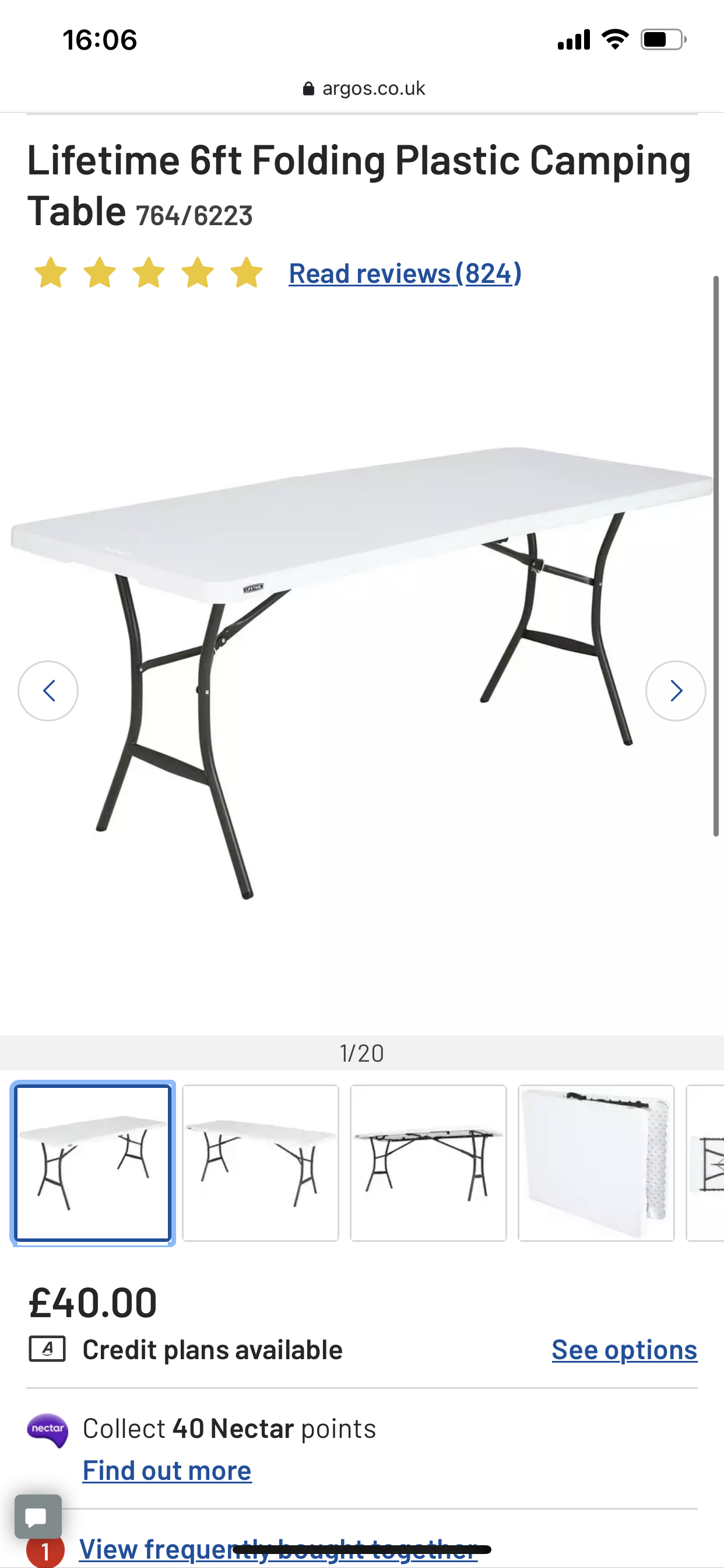Tap Find out more about Nectar points

(167, 1471)
